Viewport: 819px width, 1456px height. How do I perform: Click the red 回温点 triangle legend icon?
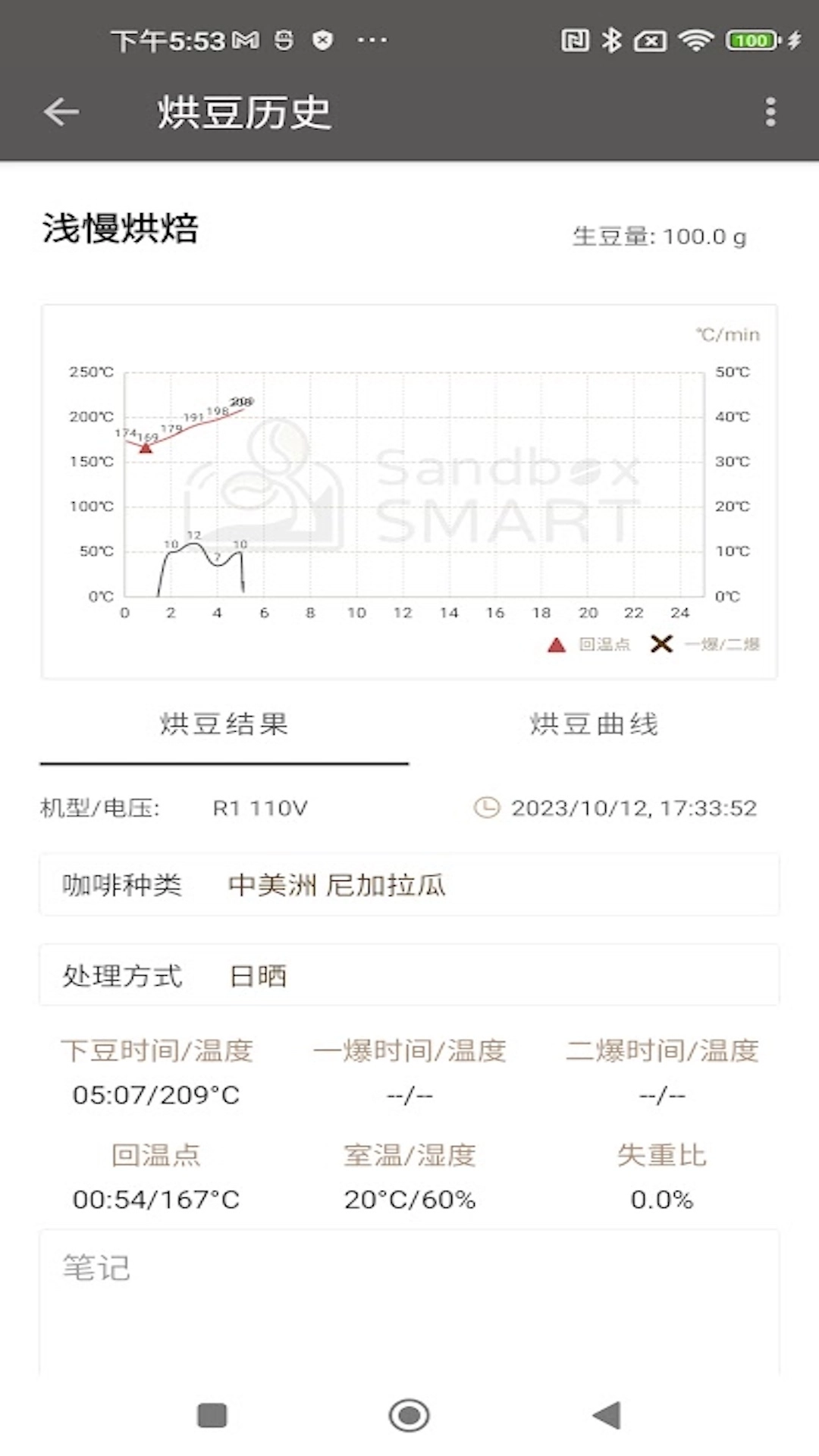tap(557, 644)
